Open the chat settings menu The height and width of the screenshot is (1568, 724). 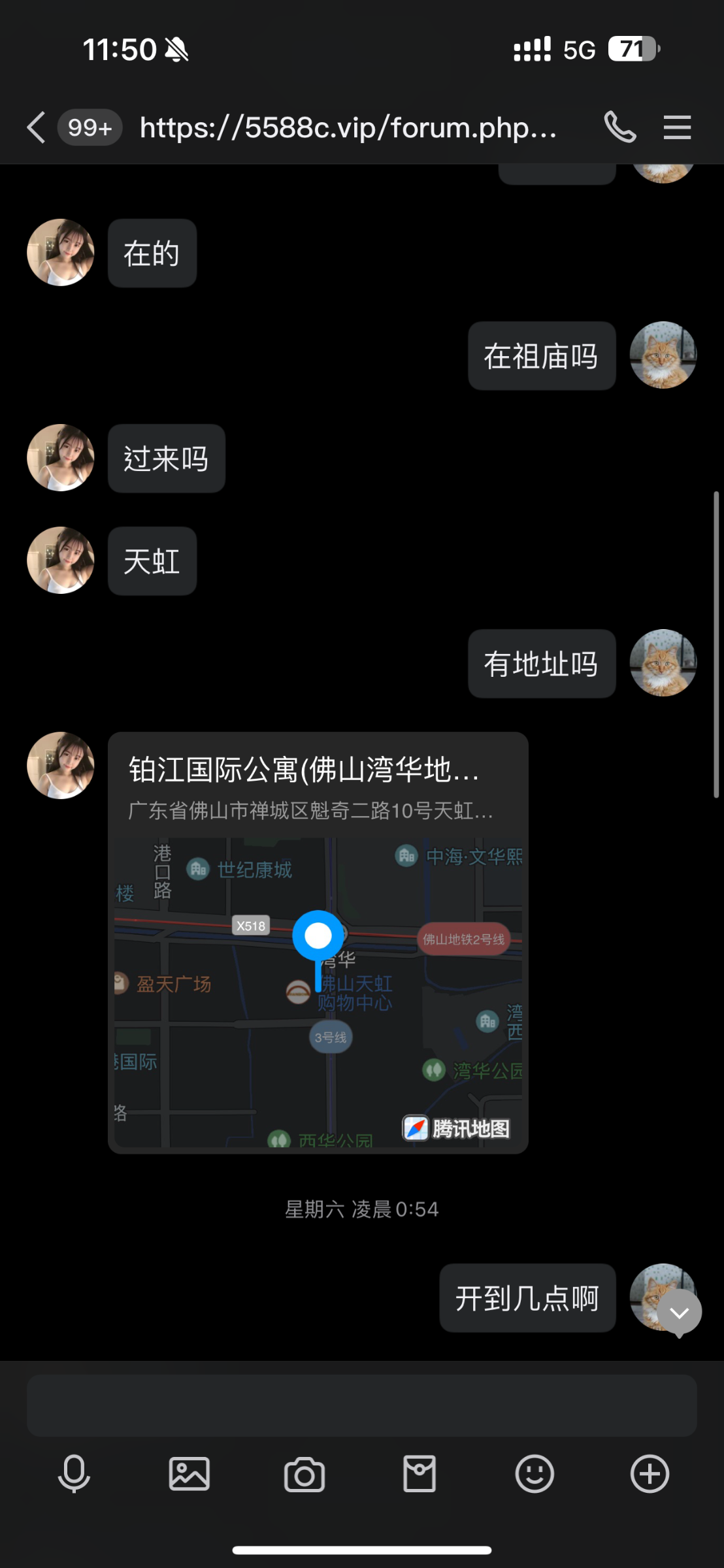(x=677, y=127)
